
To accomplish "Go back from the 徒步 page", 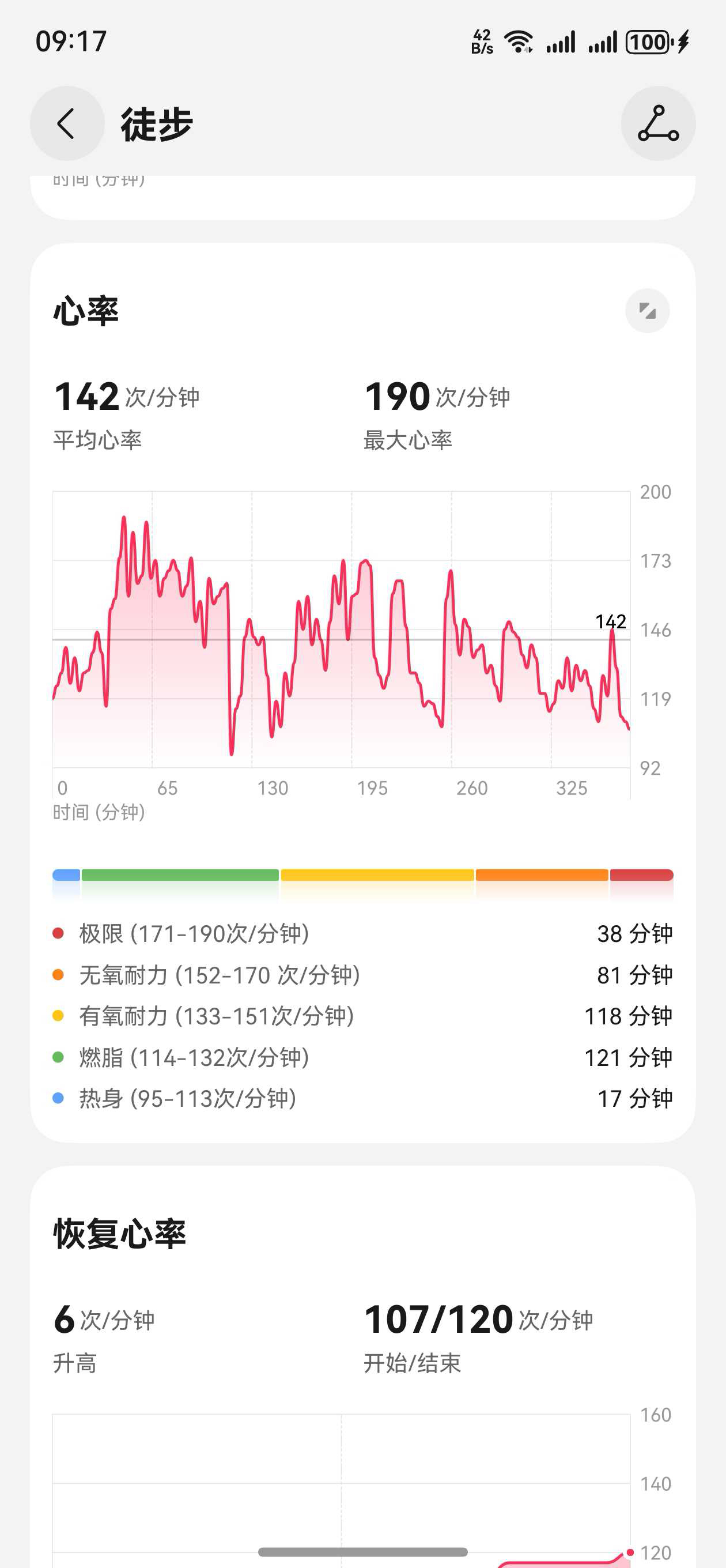I will (x=67, y=123).
